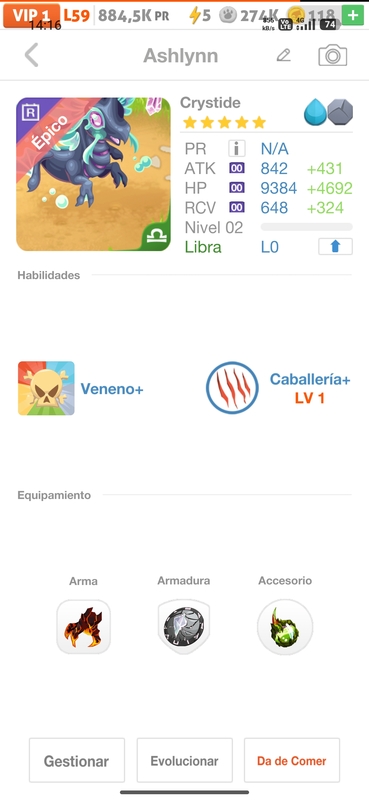Open the Arma equipment slot
Screen dimensions: 369x800
83,627
